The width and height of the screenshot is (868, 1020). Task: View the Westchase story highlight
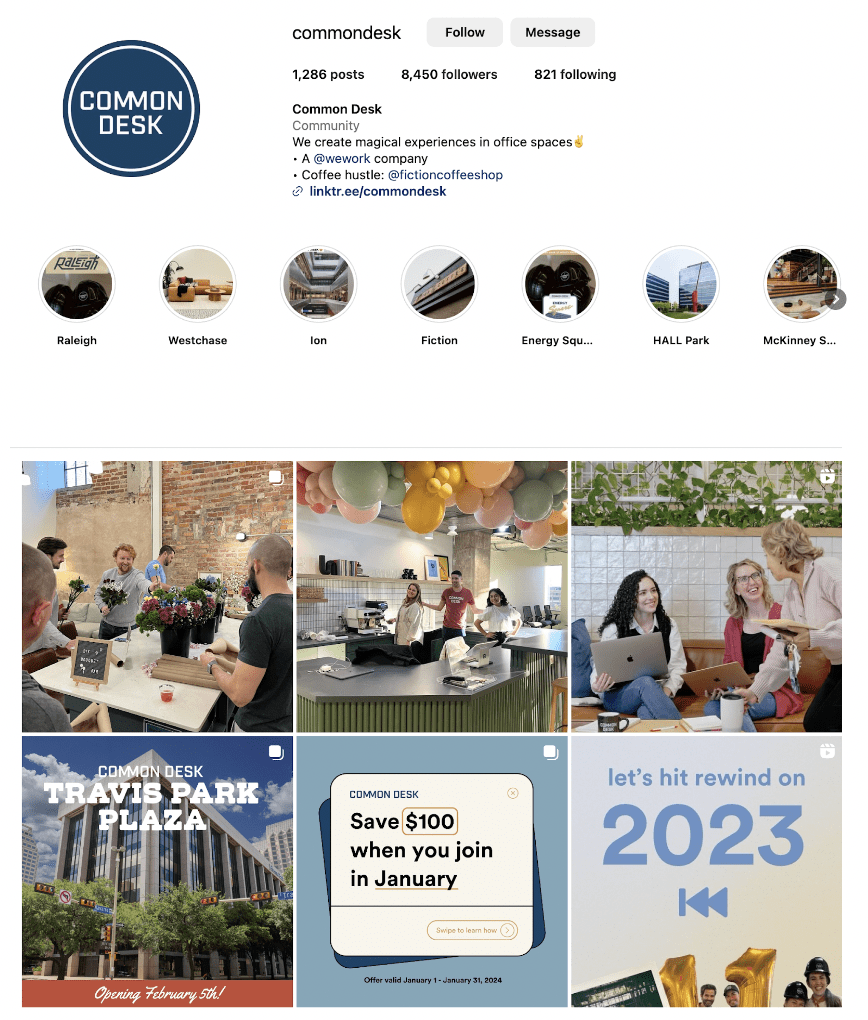click(x=198, y=285)
